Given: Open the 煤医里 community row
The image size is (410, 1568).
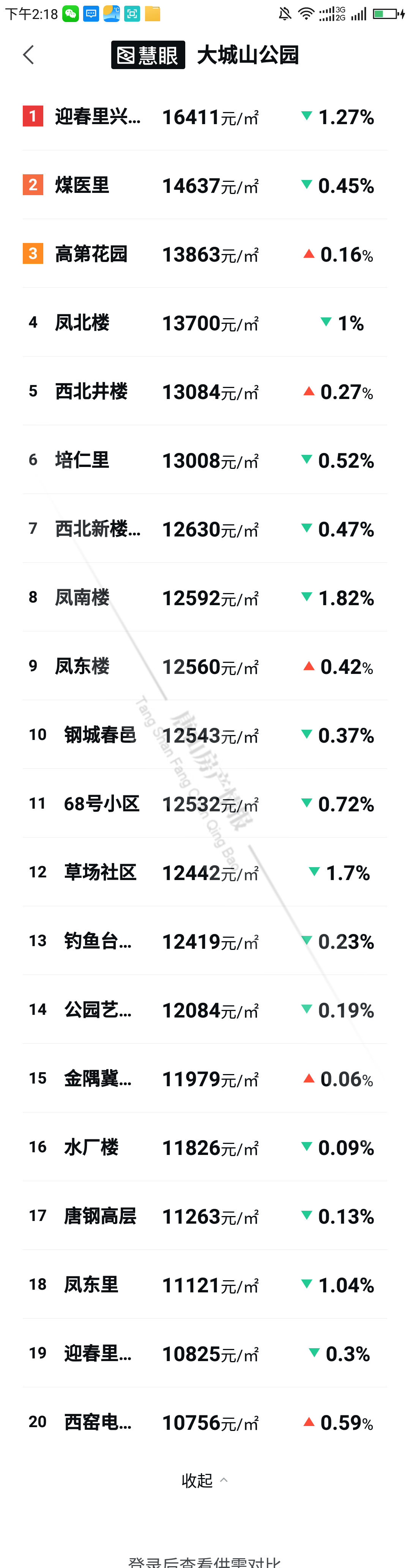Looking at the screenshot, I should click(x=204, y=185).
